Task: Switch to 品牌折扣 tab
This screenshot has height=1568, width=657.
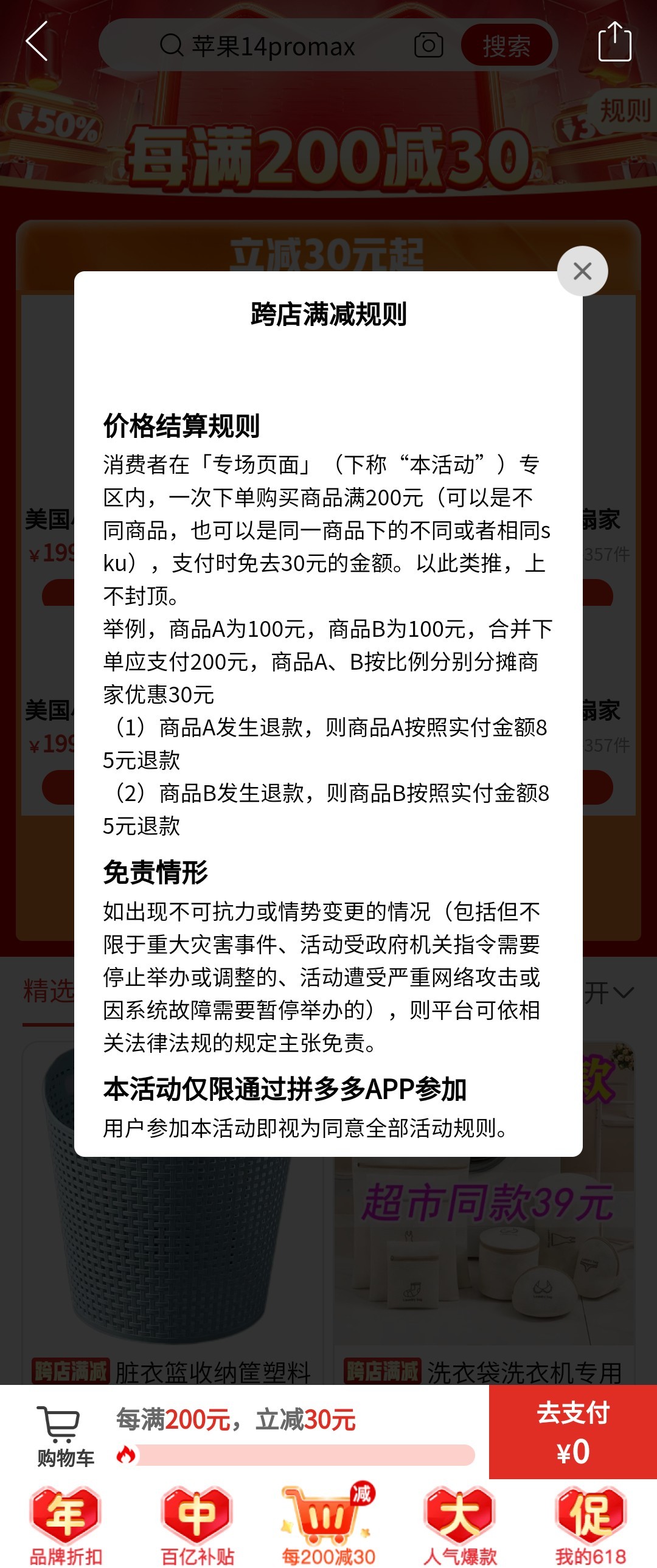Action: coord(65,1525)
